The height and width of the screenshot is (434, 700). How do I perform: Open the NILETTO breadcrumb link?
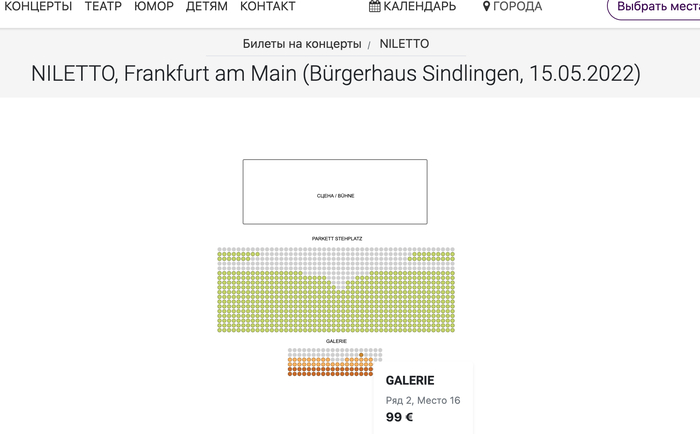[x=404, y=44]
